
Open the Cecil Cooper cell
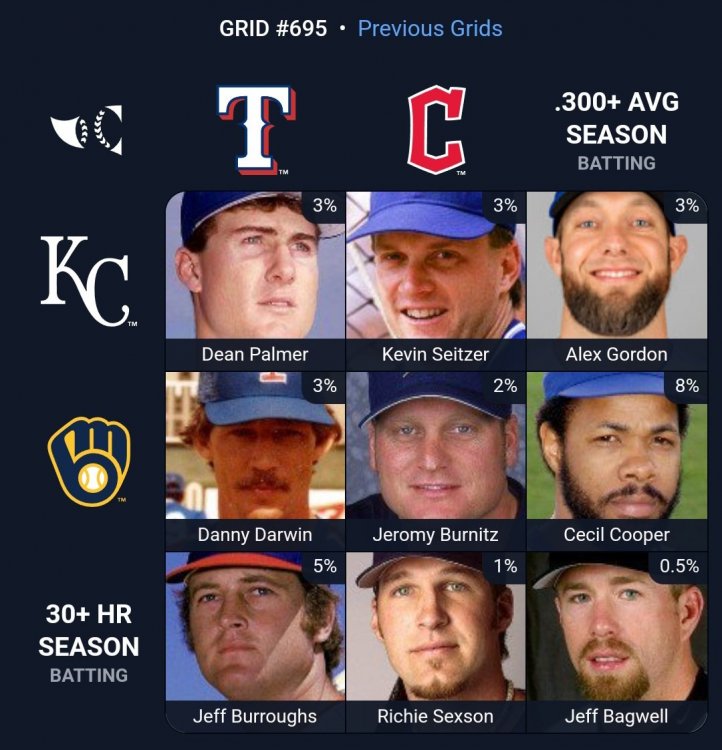coord(616,461)
